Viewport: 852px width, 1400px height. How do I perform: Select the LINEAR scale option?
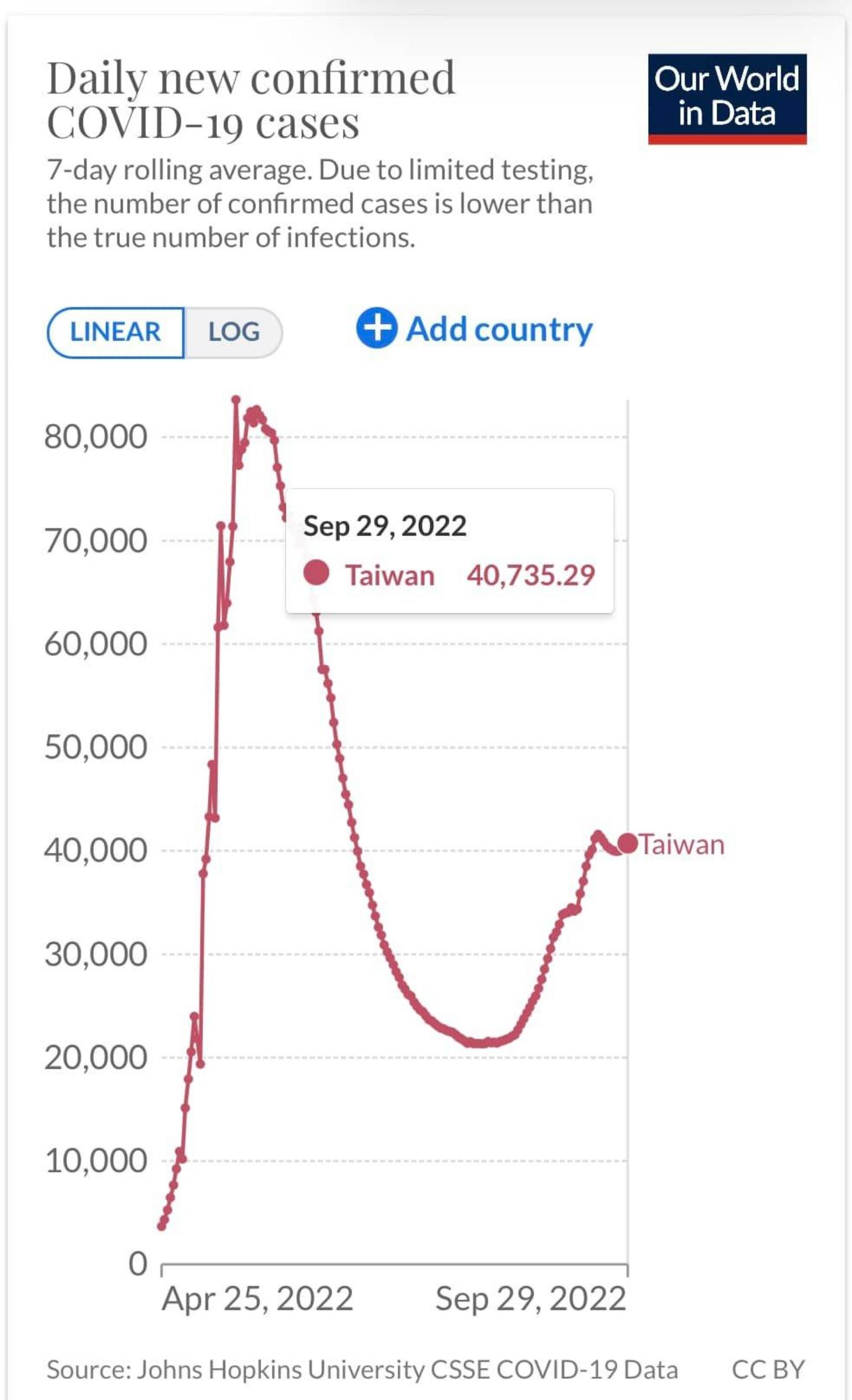click(x=115, y=332)
